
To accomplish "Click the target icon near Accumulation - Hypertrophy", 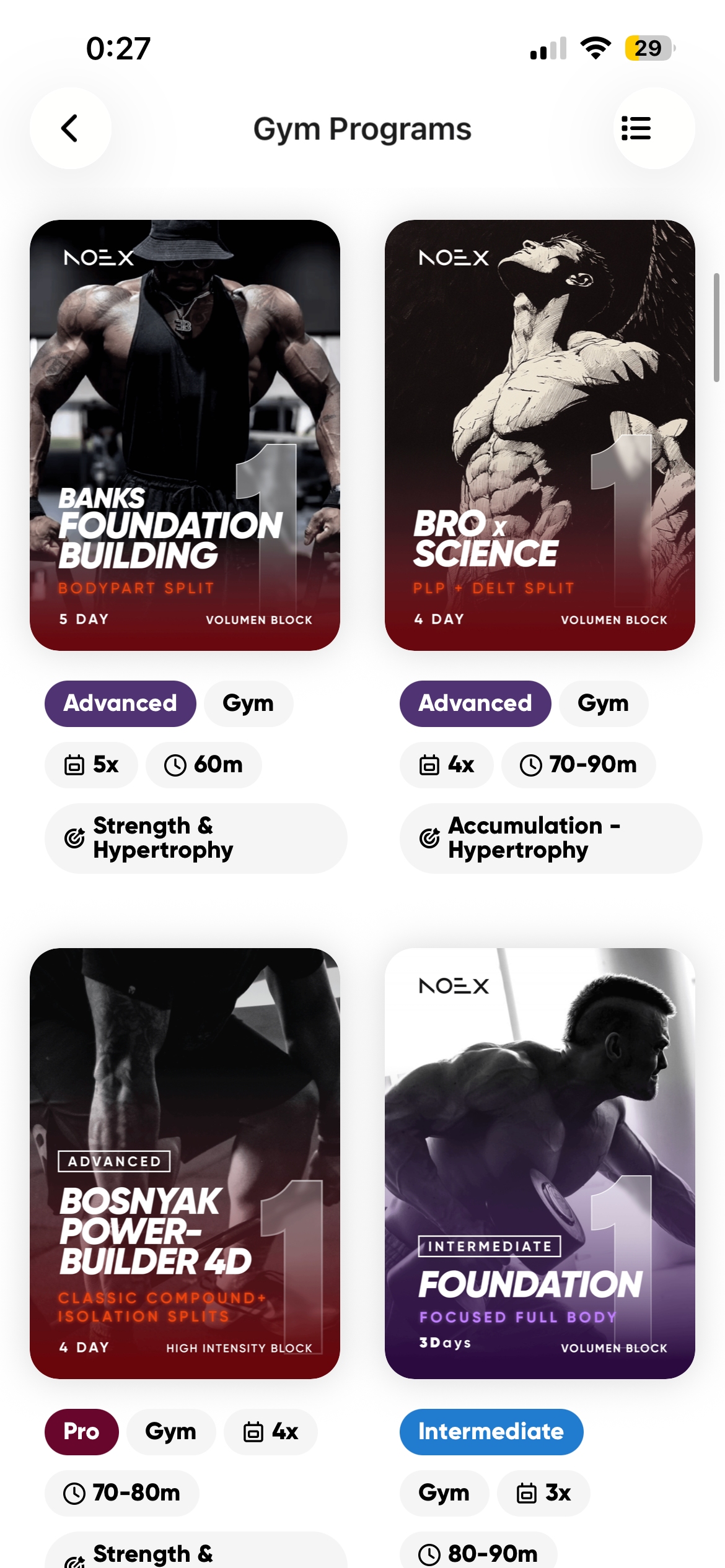I will (429, 838).
